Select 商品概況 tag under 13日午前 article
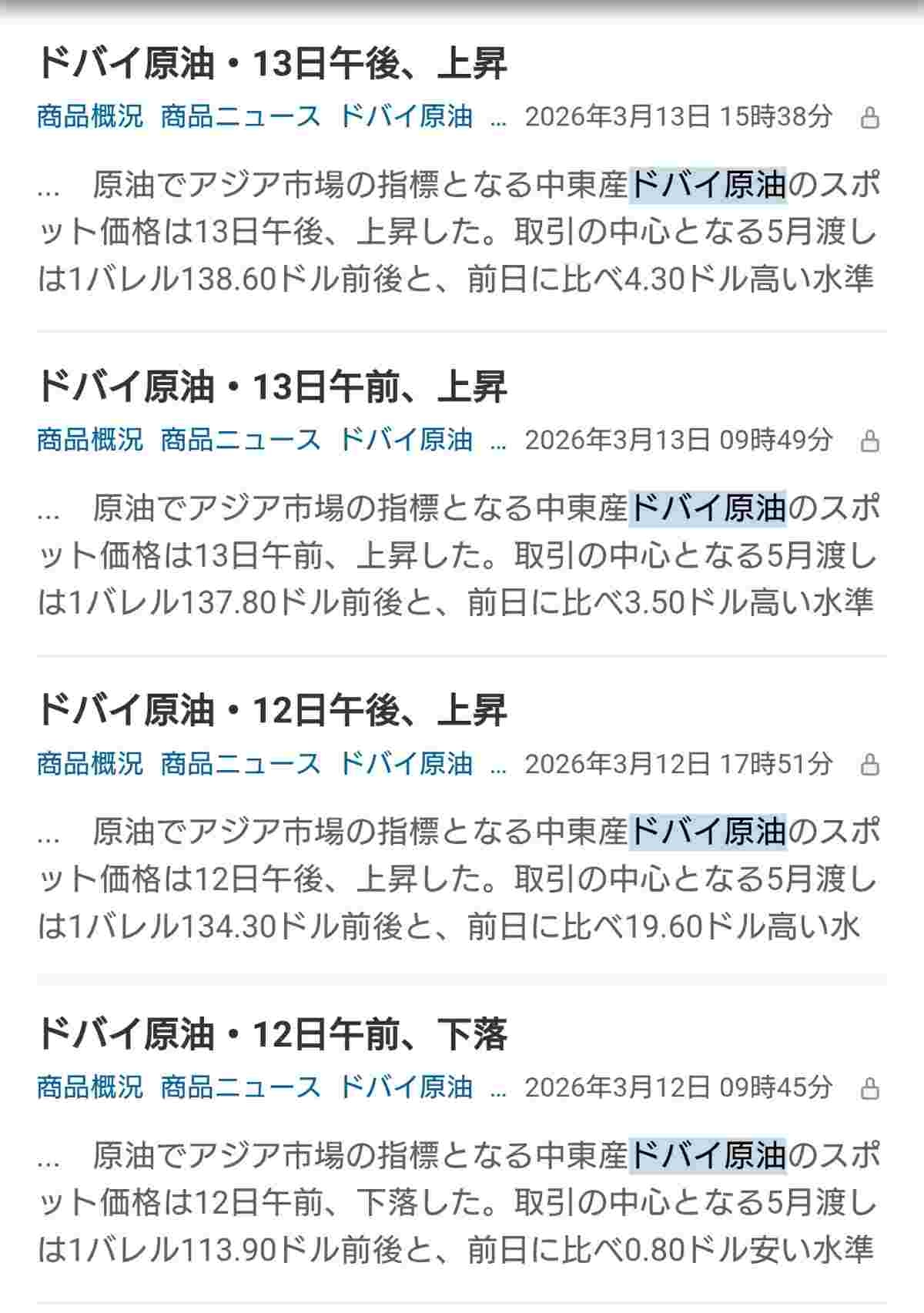924x1313 pixels. pos(90,440)
